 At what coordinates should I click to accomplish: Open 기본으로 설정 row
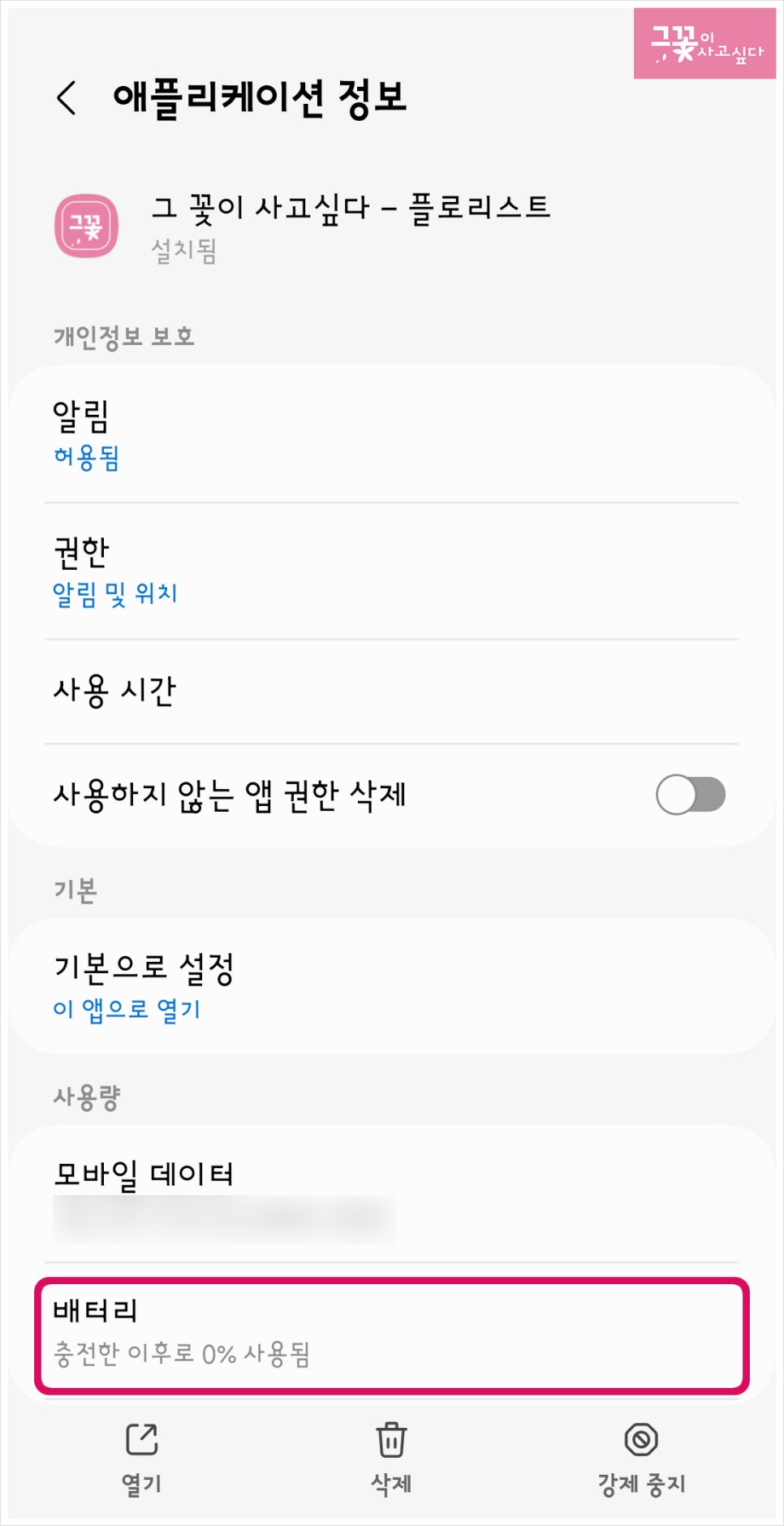392,986
